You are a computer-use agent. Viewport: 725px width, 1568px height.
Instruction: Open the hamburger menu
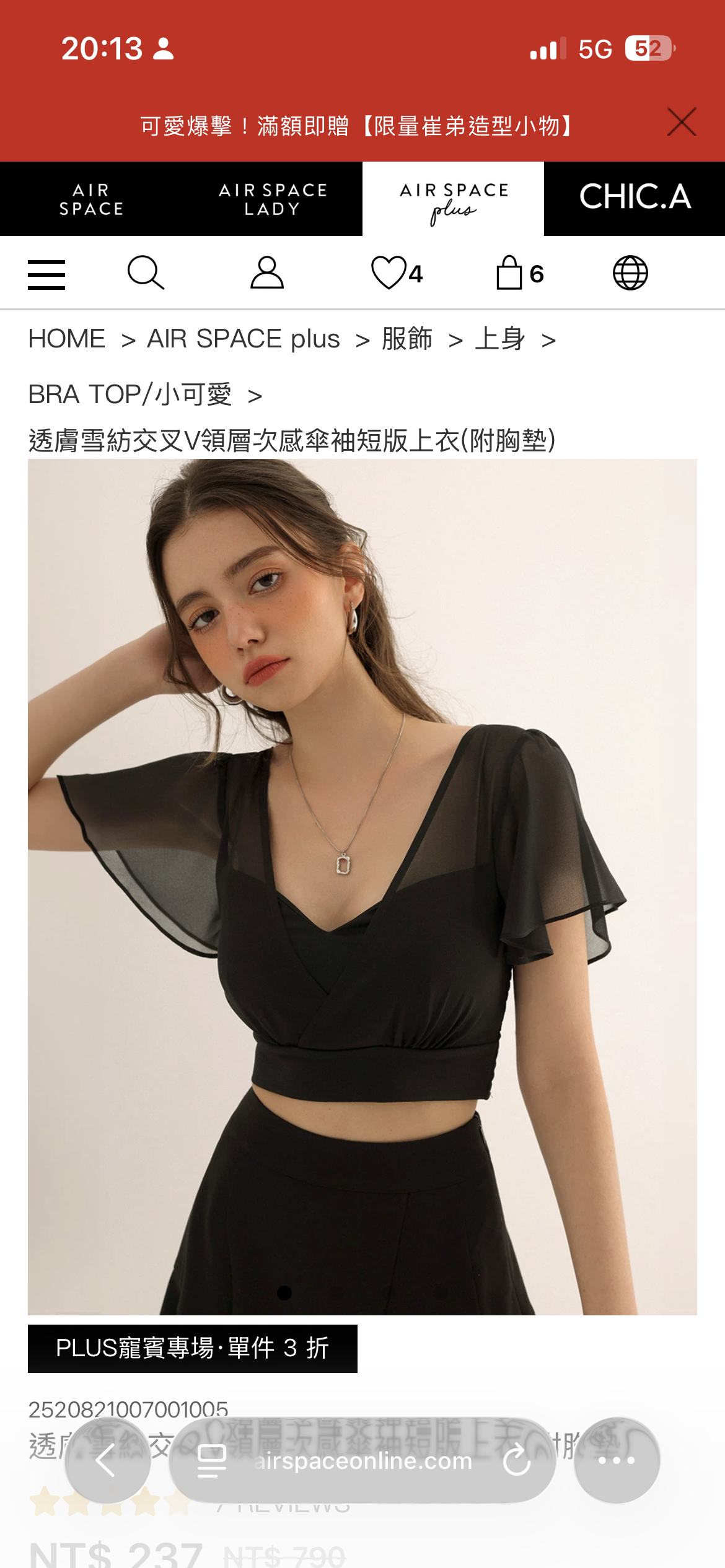point(46,274)
